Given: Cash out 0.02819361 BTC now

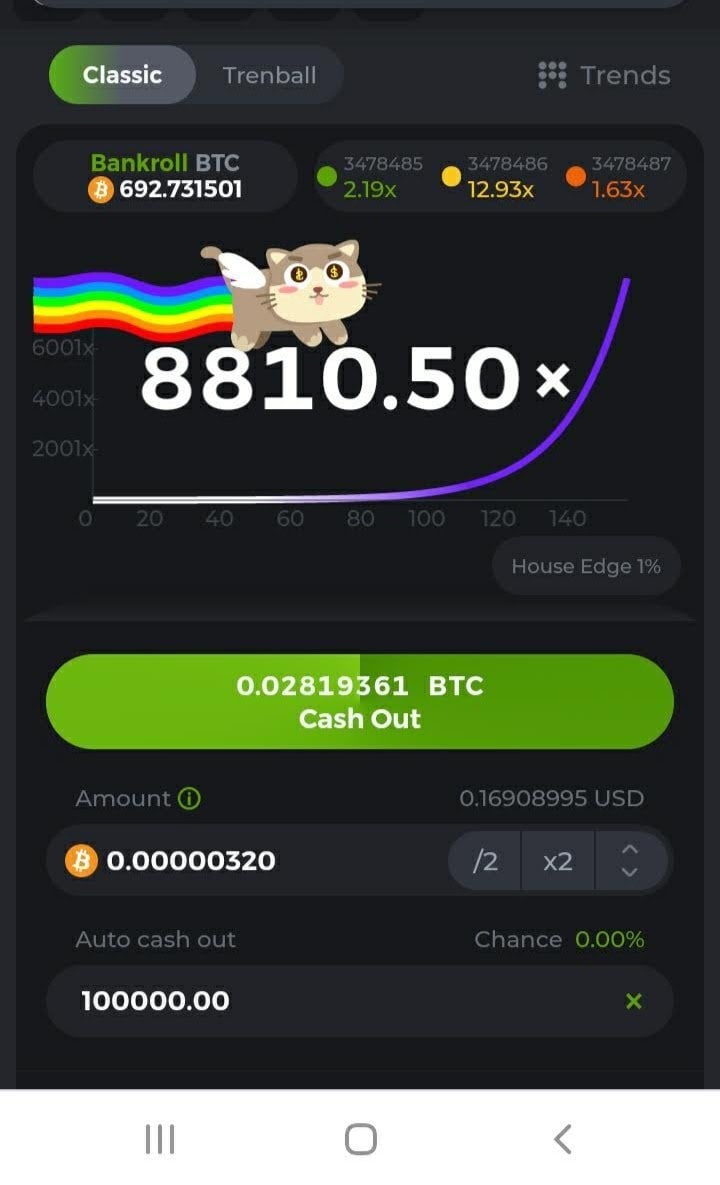Looking at the screenshot, I should coord(360,702).
